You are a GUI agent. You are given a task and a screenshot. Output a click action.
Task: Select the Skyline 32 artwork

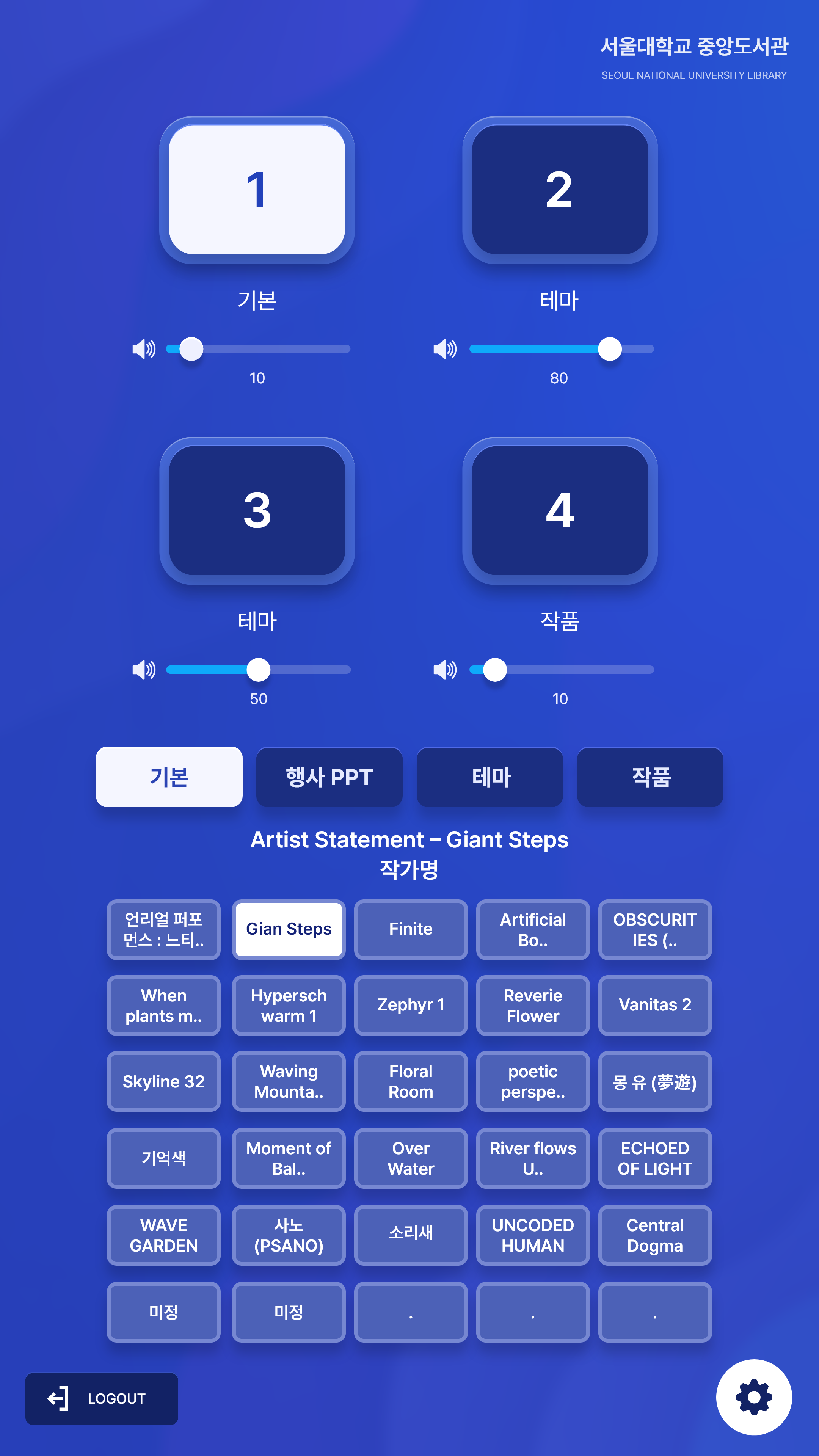pyautogui.click(x=164, y=1081)
